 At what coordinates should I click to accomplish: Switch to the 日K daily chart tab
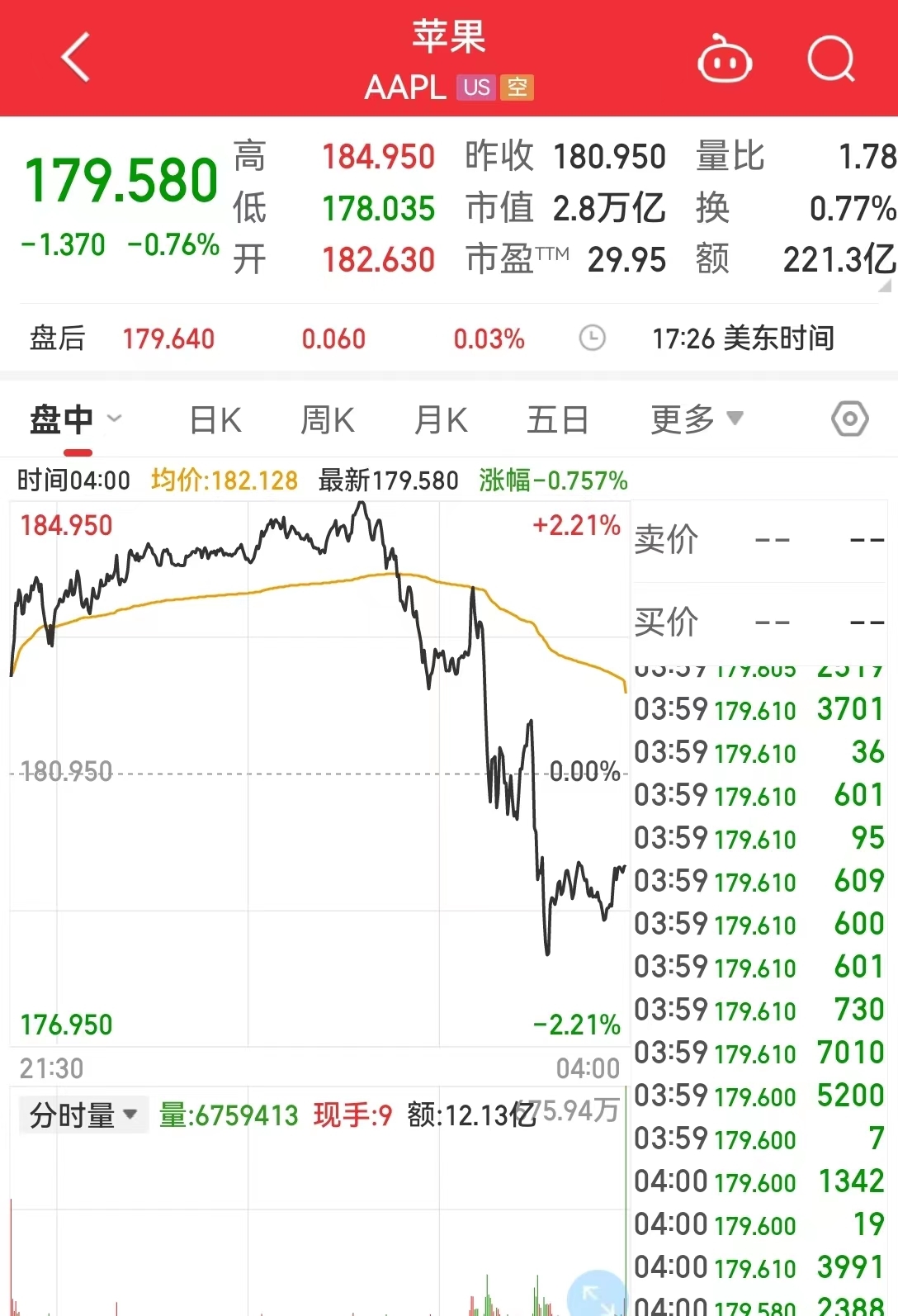(x=214, y=419)
